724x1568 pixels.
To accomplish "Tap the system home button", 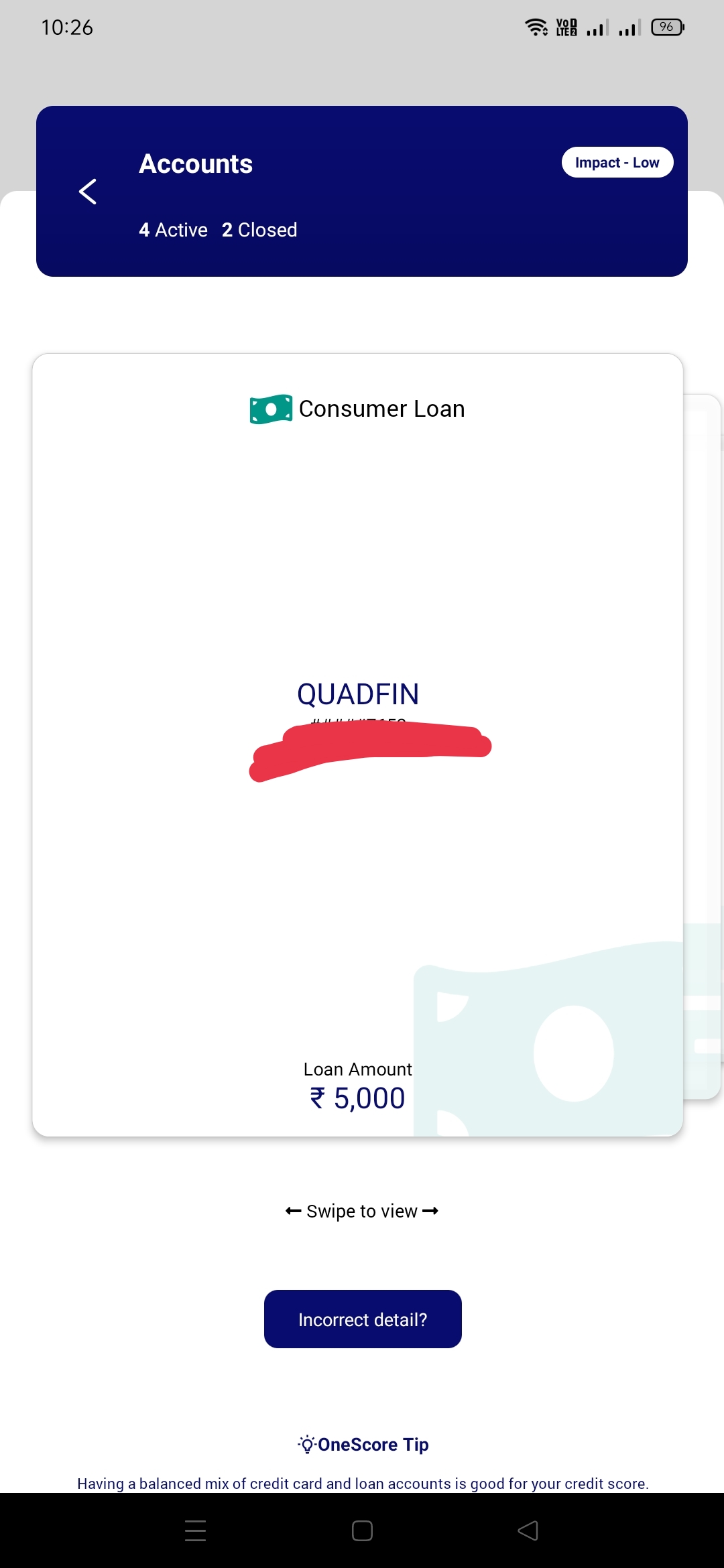I will pos(362,1530).
